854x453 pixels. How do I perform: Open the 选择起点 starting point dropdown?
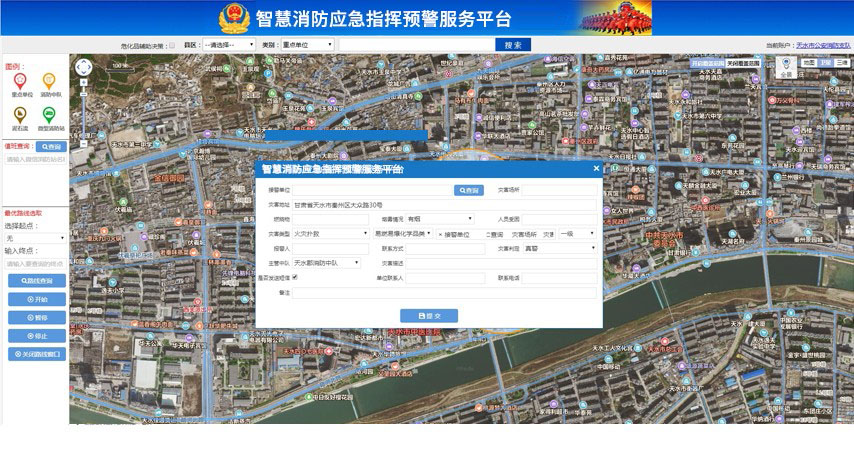click(x=35, y=238)
